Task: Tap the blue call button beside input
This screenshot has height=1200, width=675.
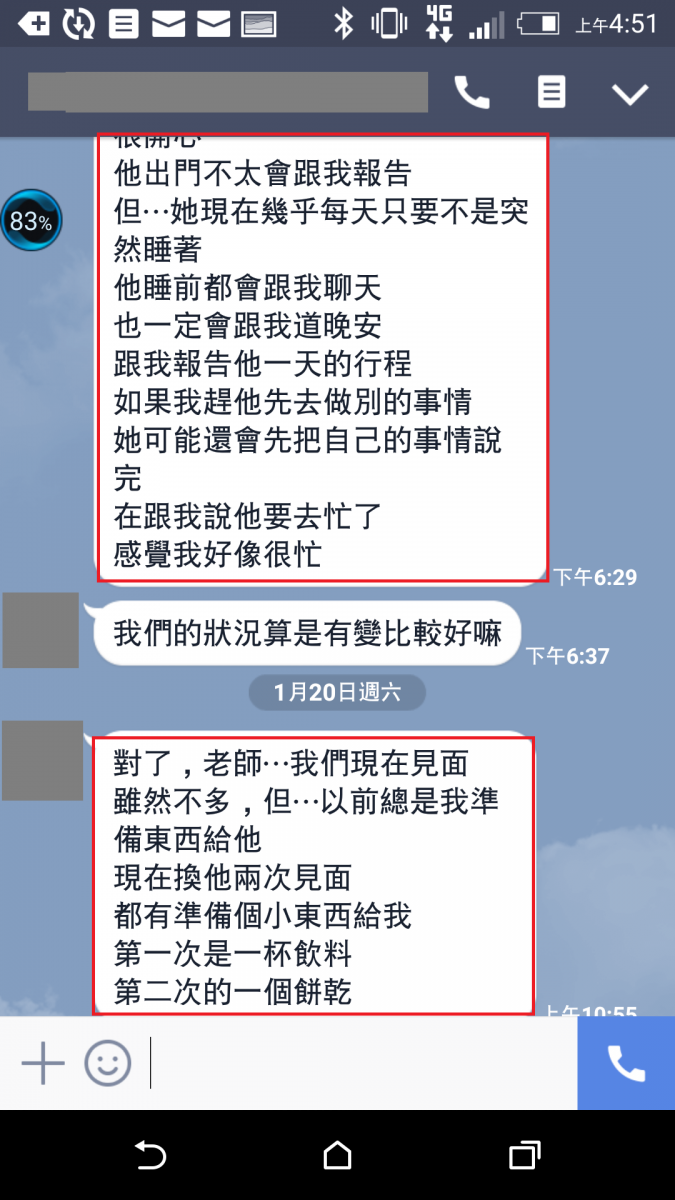Action: [626, 1063]
